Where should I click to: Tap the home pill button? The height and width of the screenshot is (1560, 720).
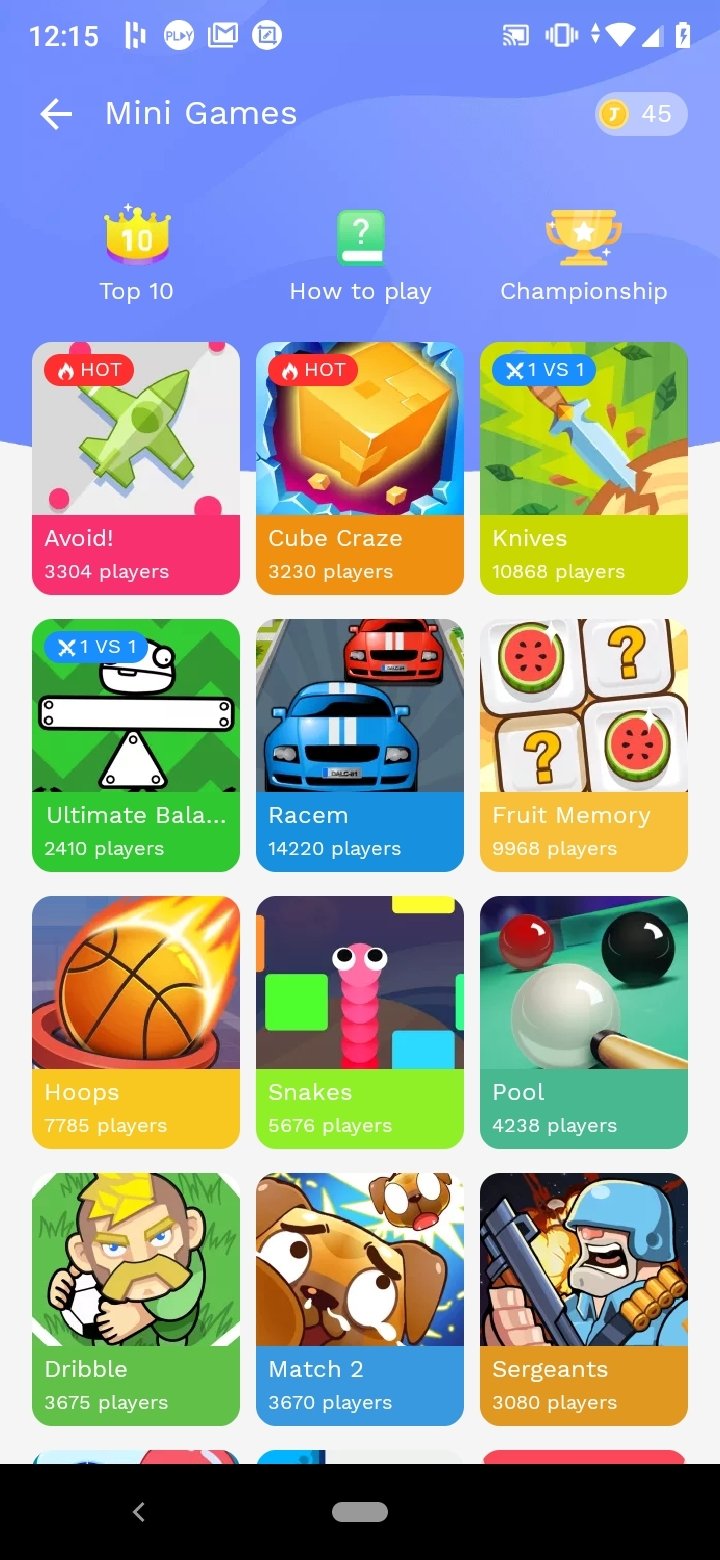360,1512
